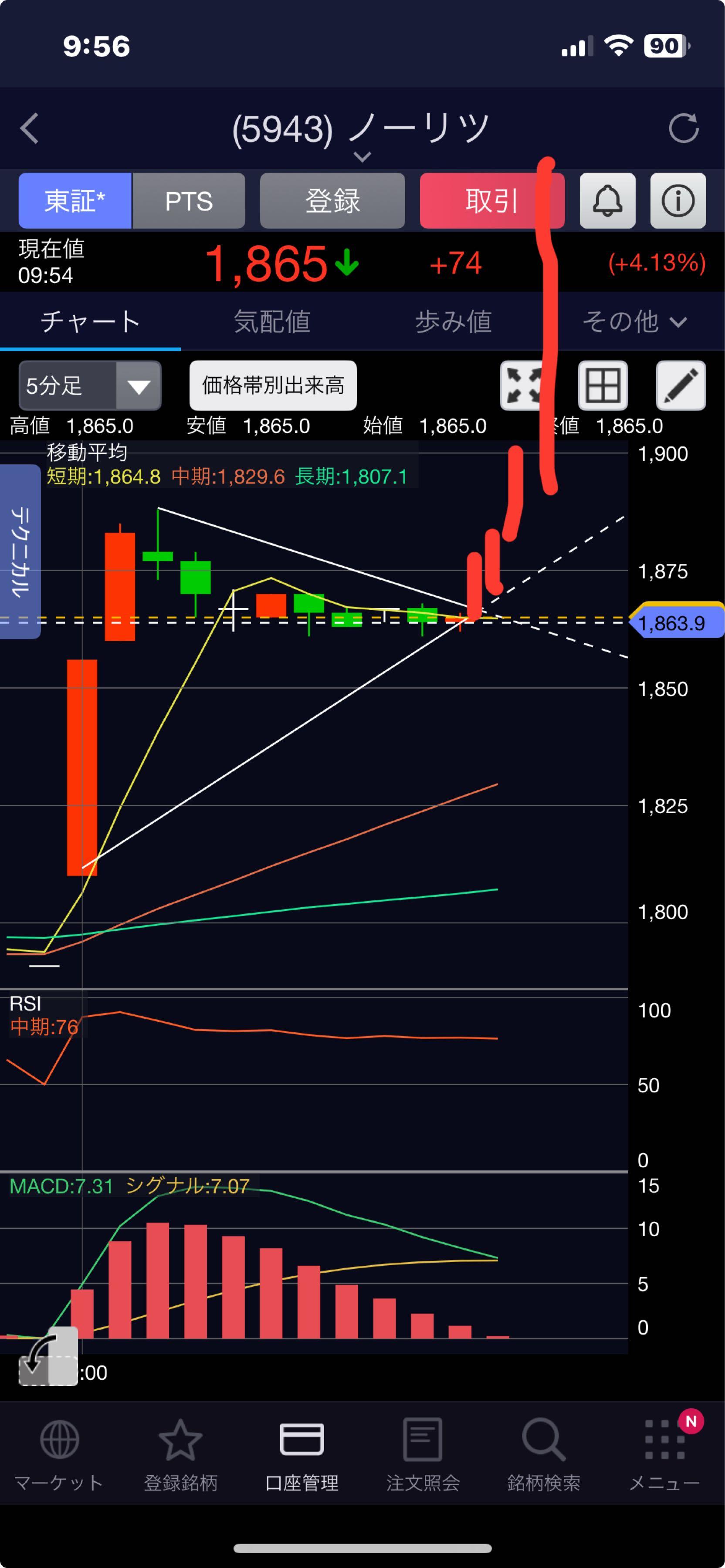The image size is (725, 1568).
Task: Open the 取引 trade button
Action: pyautogui.click(x=491, y=201)
